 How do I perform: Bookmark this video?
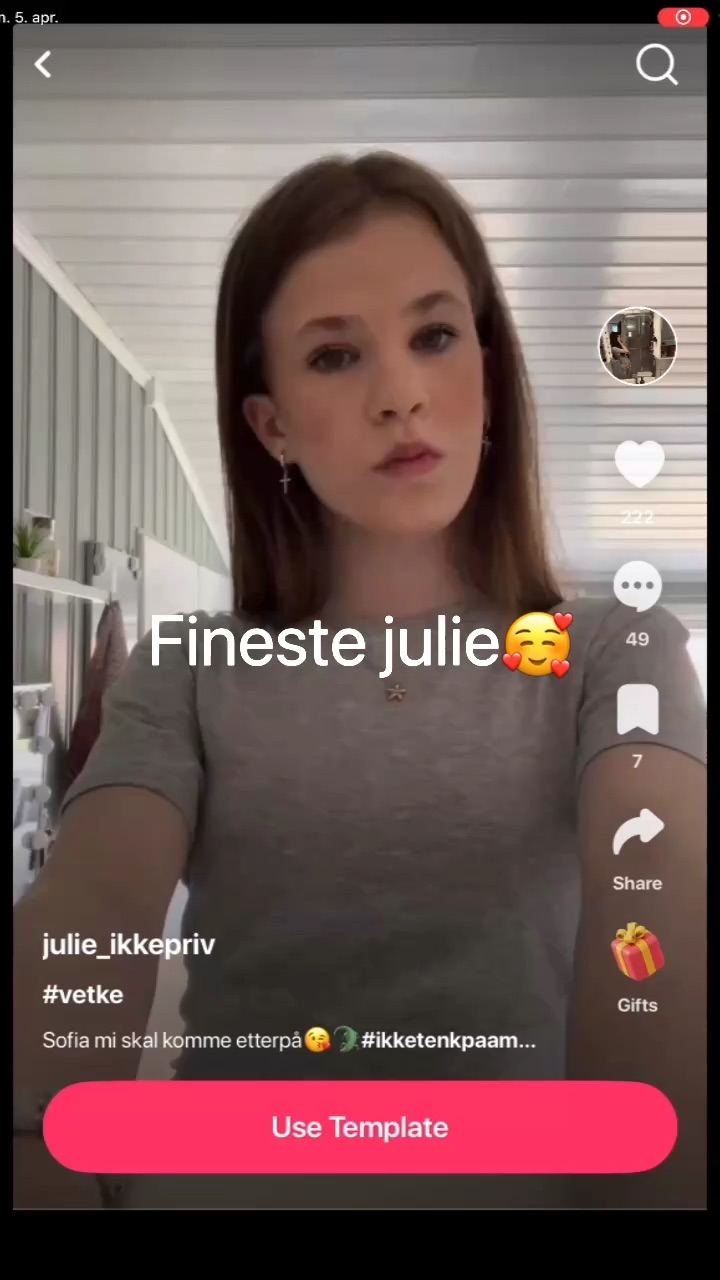[x=637, y=710]
